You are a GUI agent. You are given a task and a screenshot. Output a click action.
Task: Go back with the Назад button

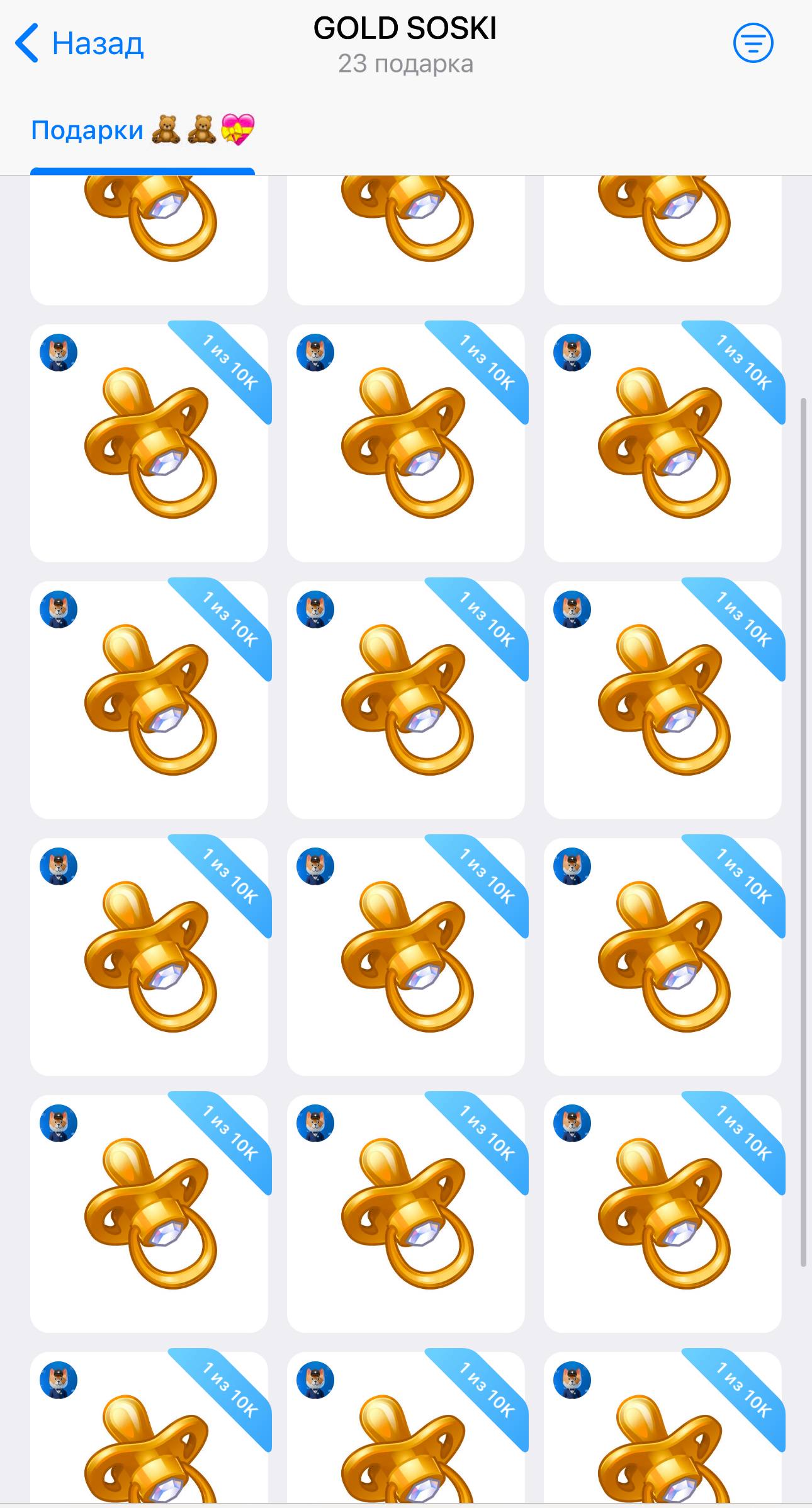79,43
